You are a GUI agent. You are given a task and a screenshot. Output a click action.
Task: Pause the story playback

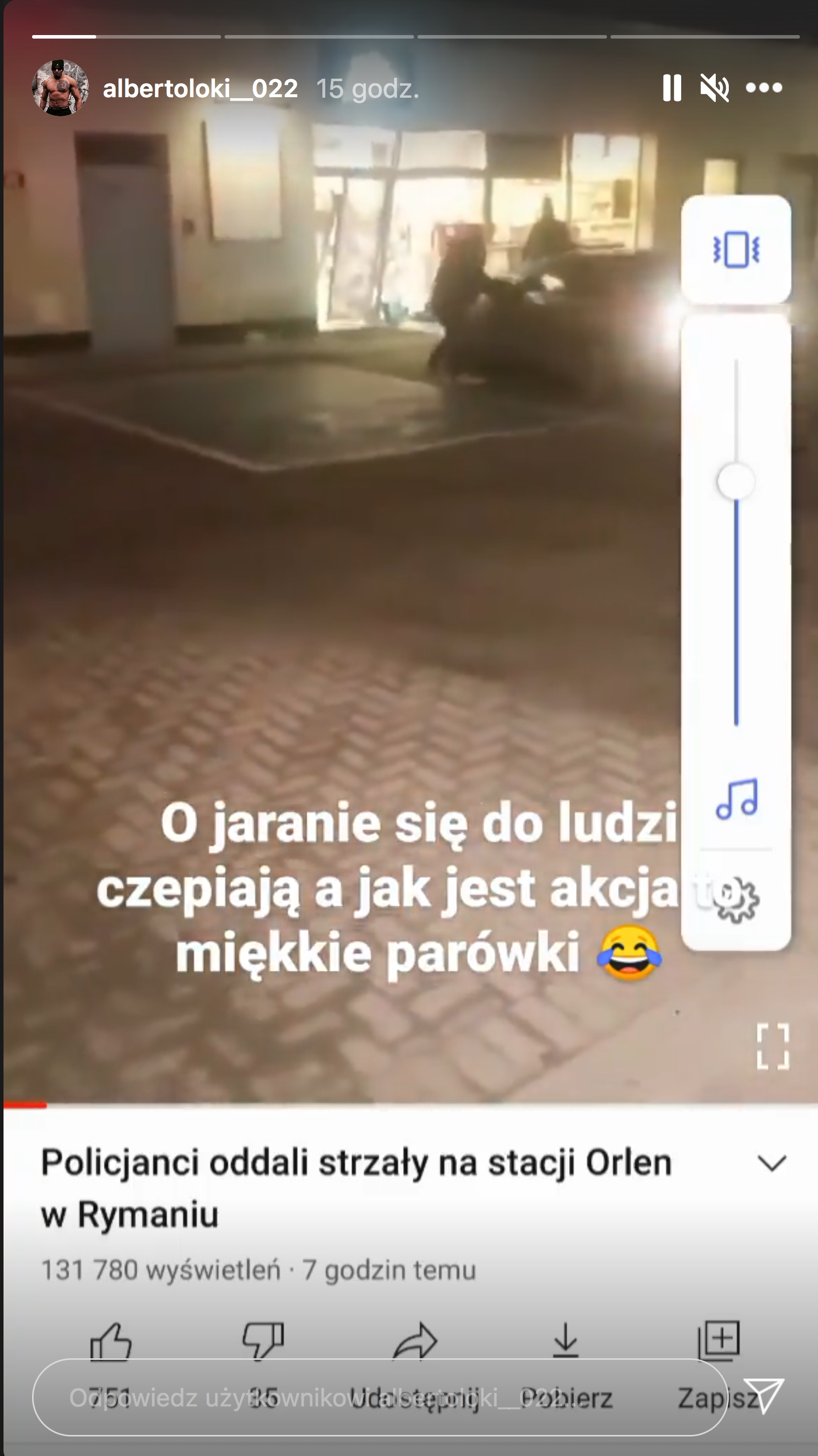tap(672, 88)
